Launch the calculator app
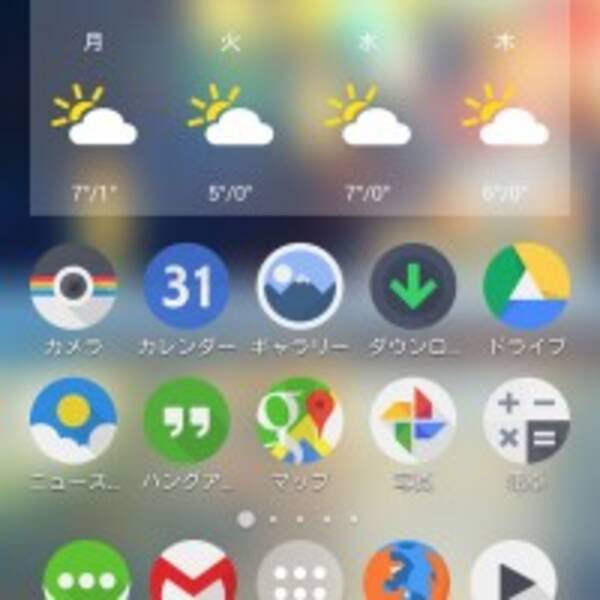This screenshot has width=600, height=600. tap(526, 420)
